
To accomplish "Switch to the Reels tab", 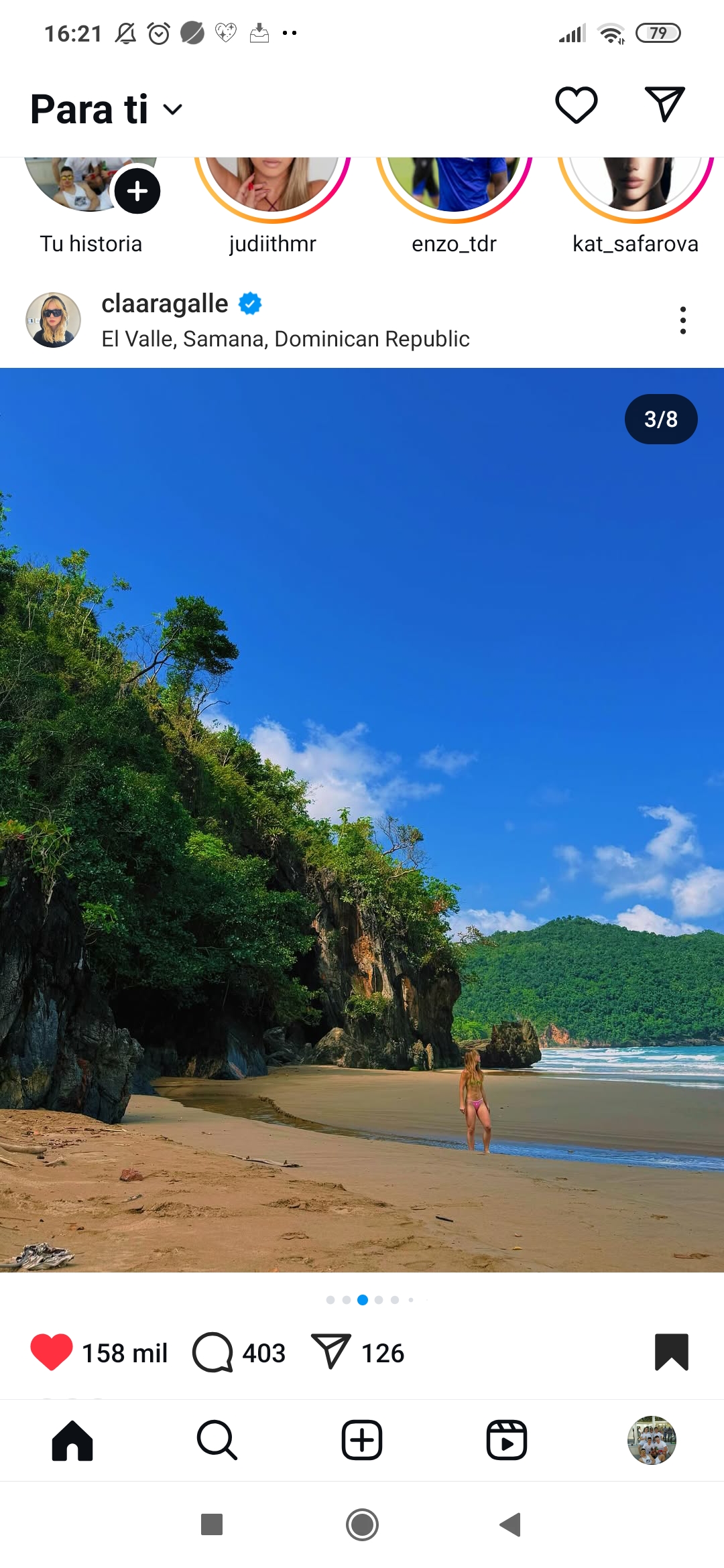I will click(x=506, y=1440).
